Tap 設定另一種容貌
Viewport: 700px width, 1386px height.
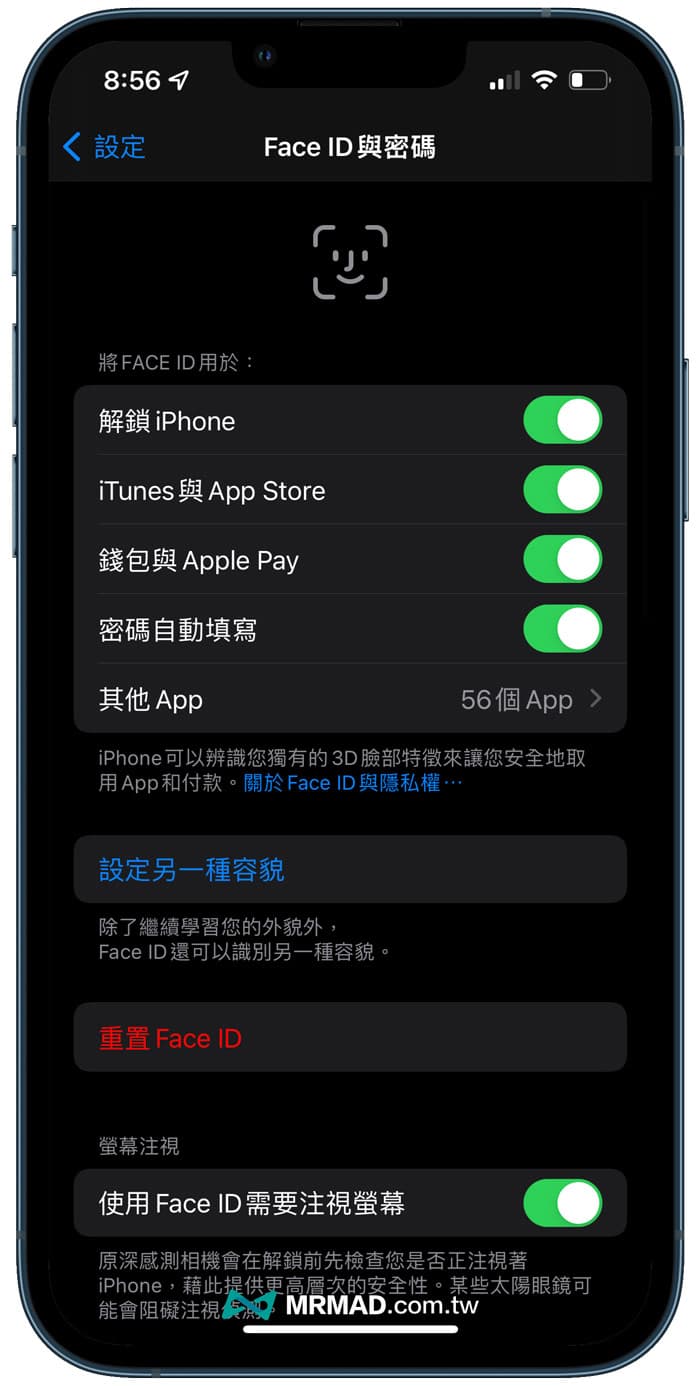coord(192,869)
